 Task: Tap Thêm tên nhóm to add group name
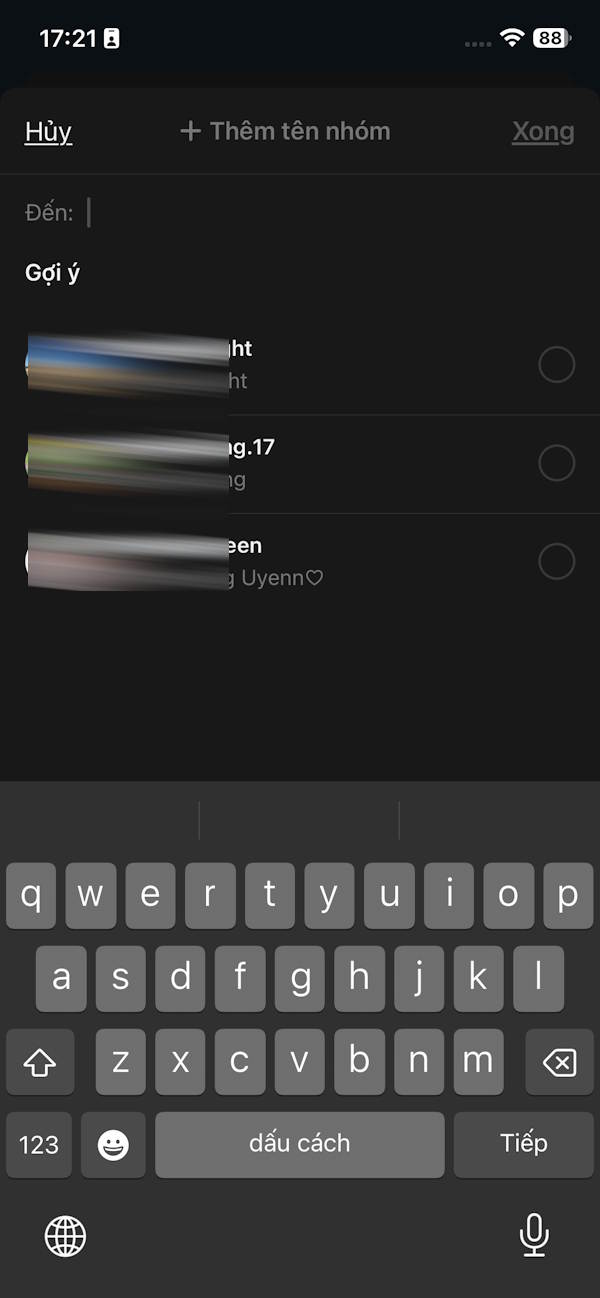285,131
